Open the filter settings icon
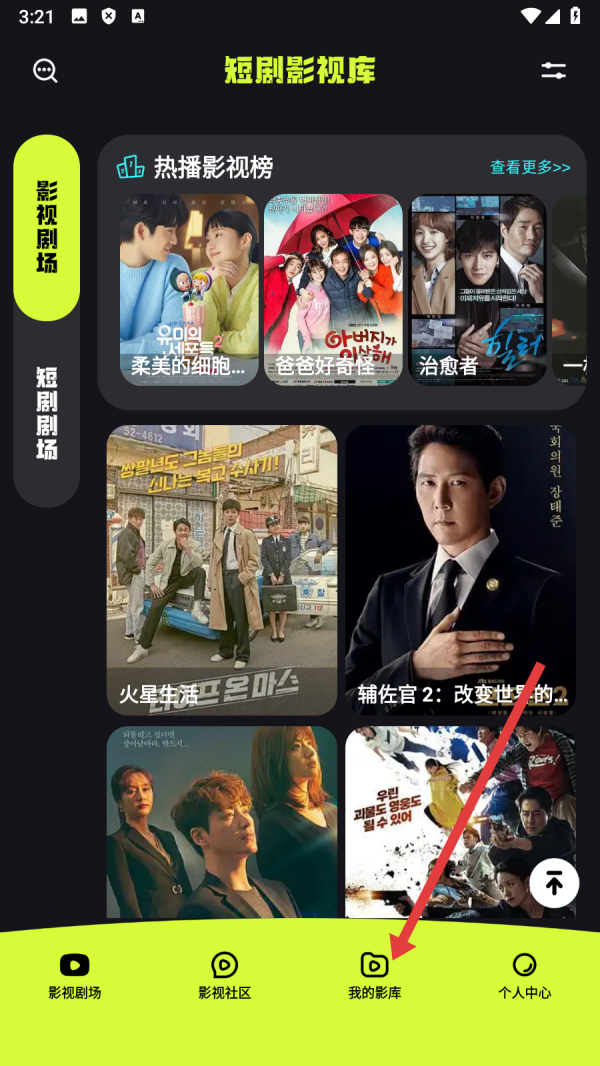 click(x=553, y=70)
